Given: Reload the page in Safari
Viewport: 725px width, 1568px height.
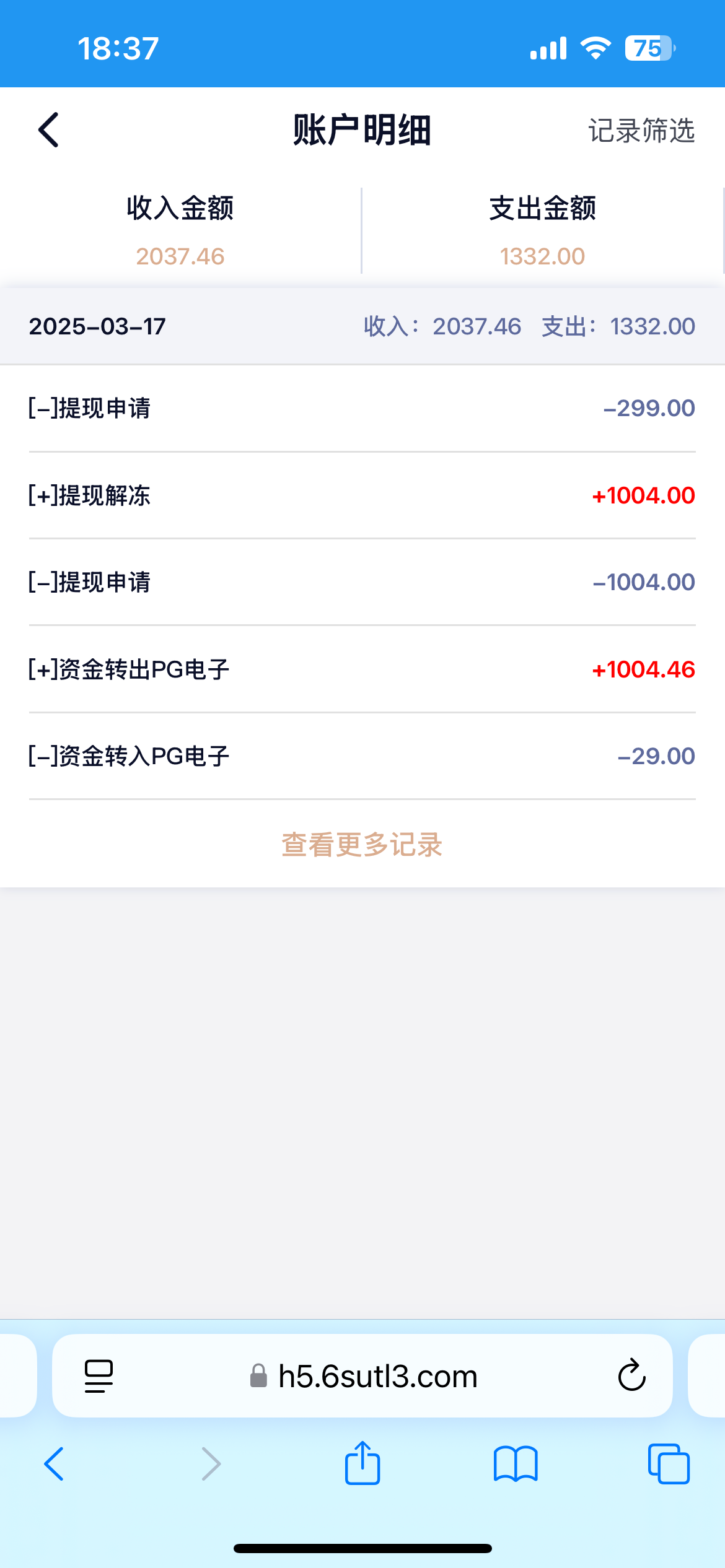Looking at the screenshot, I should pyautogui.click(x=631, y=1376).
